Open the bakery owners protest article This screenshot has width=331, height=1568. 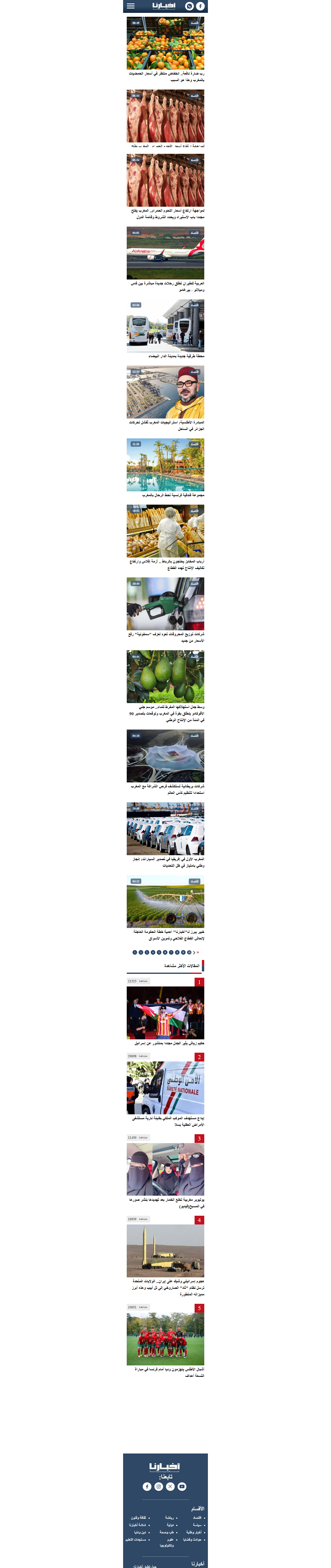pyautogui.click(x=165, y=531)
